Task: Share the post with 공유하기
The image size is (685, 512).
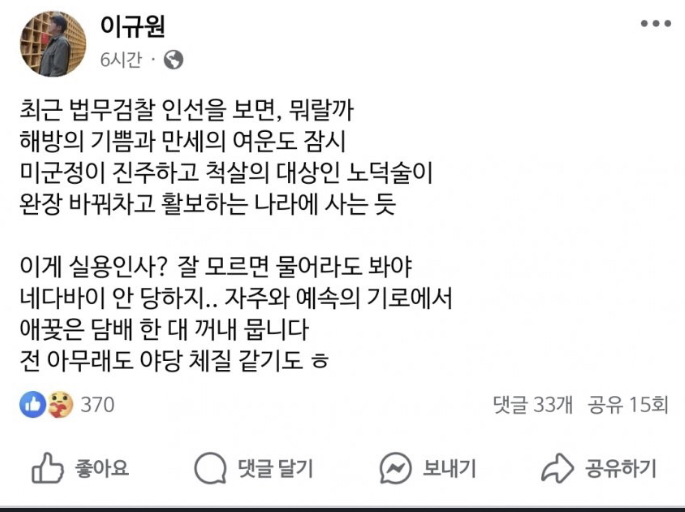Action: click(x=598, y=467)
